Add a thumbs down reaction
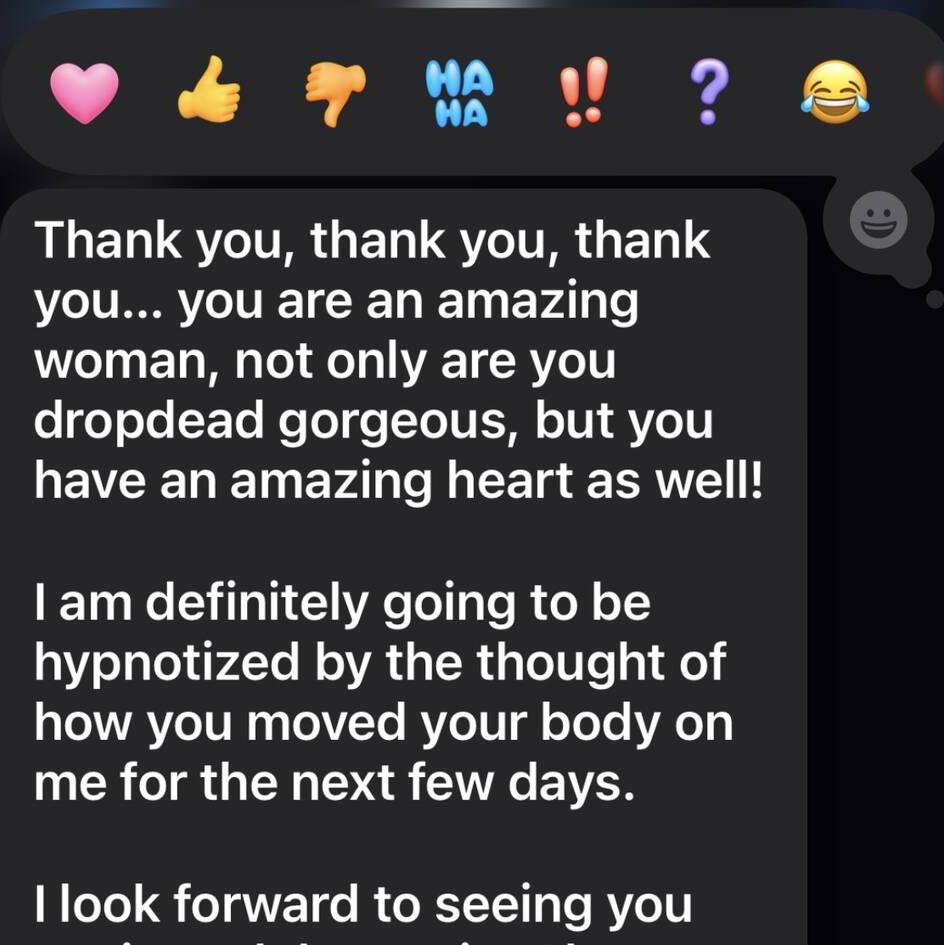The height and width of the screenshot is (945, 944). (x=335, y=94)
